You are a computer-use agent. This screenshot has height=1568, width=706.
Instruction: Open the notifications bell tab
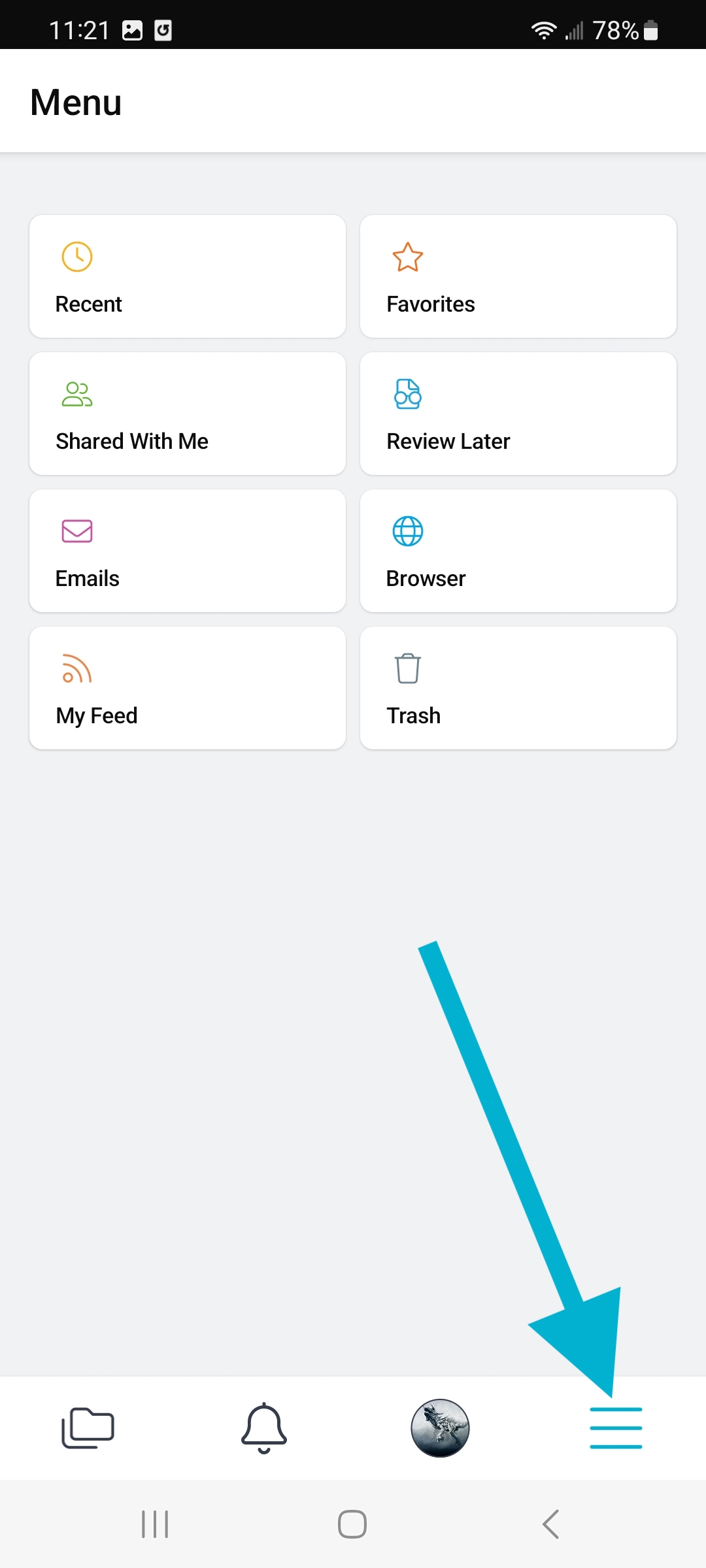pos(264,1428)
